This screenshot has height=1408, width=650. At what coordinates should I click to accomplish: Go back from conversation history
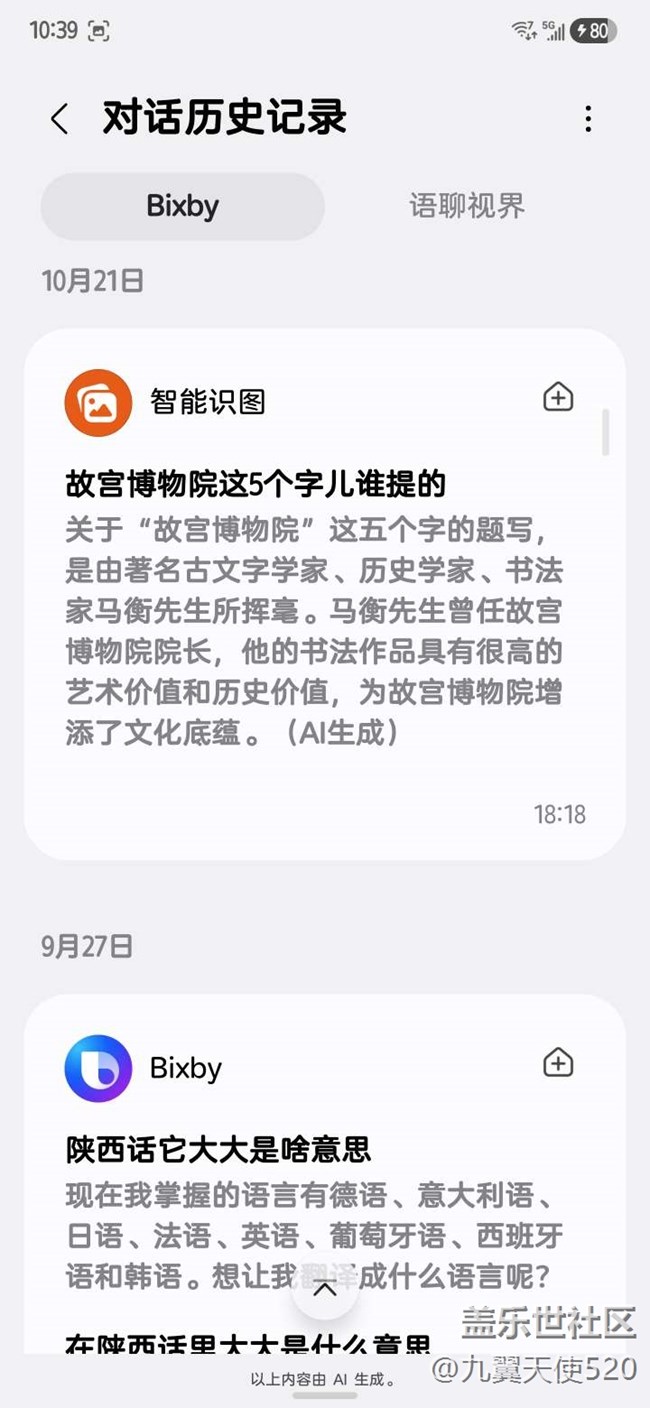tap(59, 119)
